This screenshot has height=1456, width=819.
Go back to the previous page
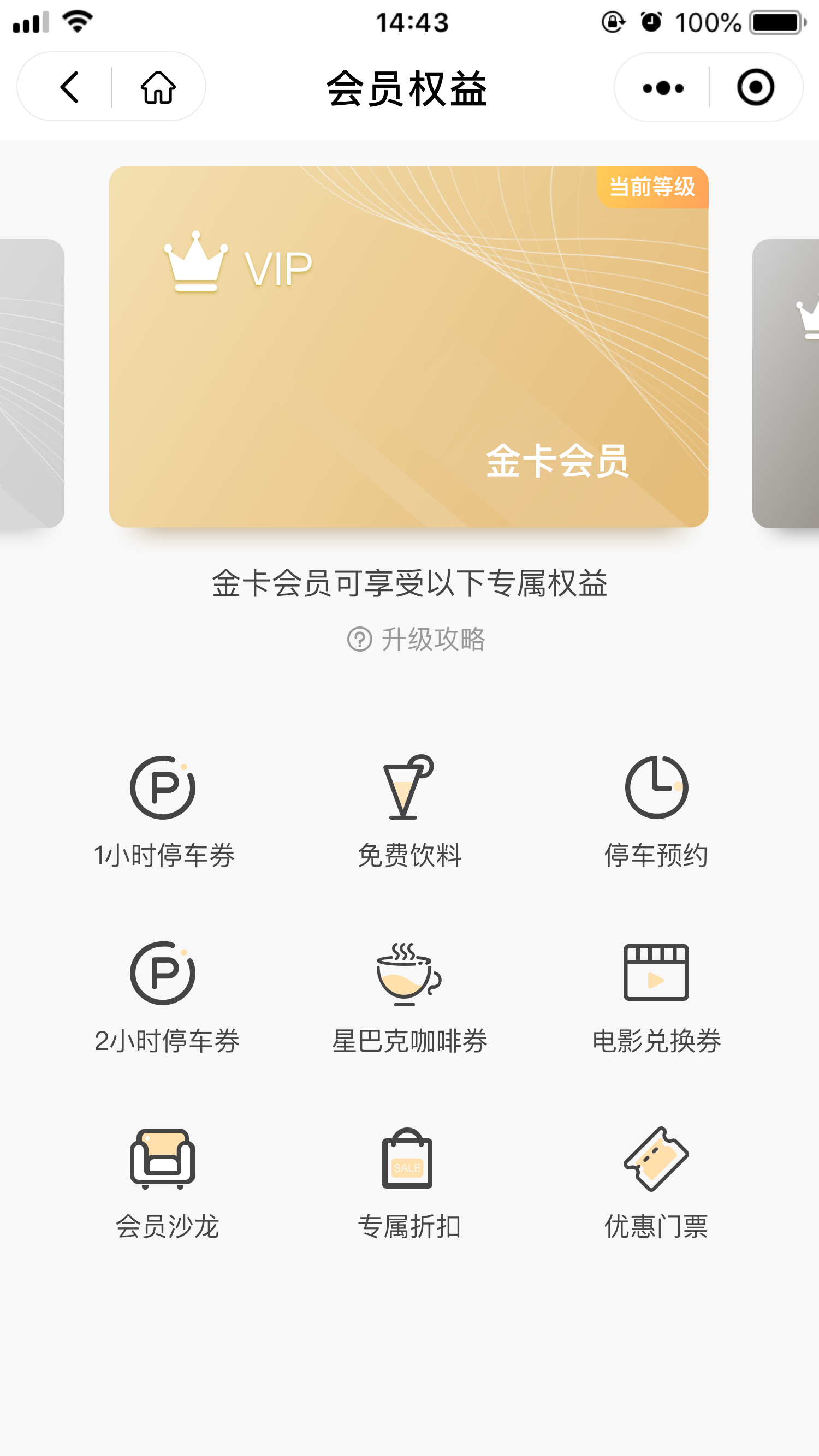pos(69,87)
